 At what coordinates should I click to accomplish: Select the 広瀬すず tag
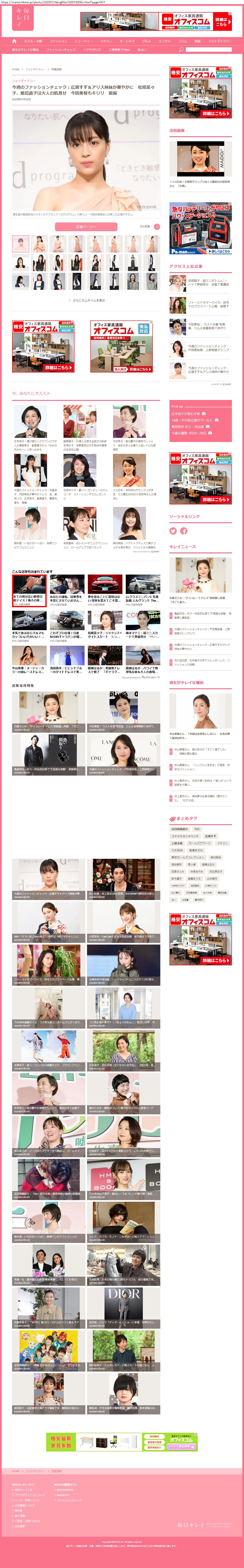(210, 836)
